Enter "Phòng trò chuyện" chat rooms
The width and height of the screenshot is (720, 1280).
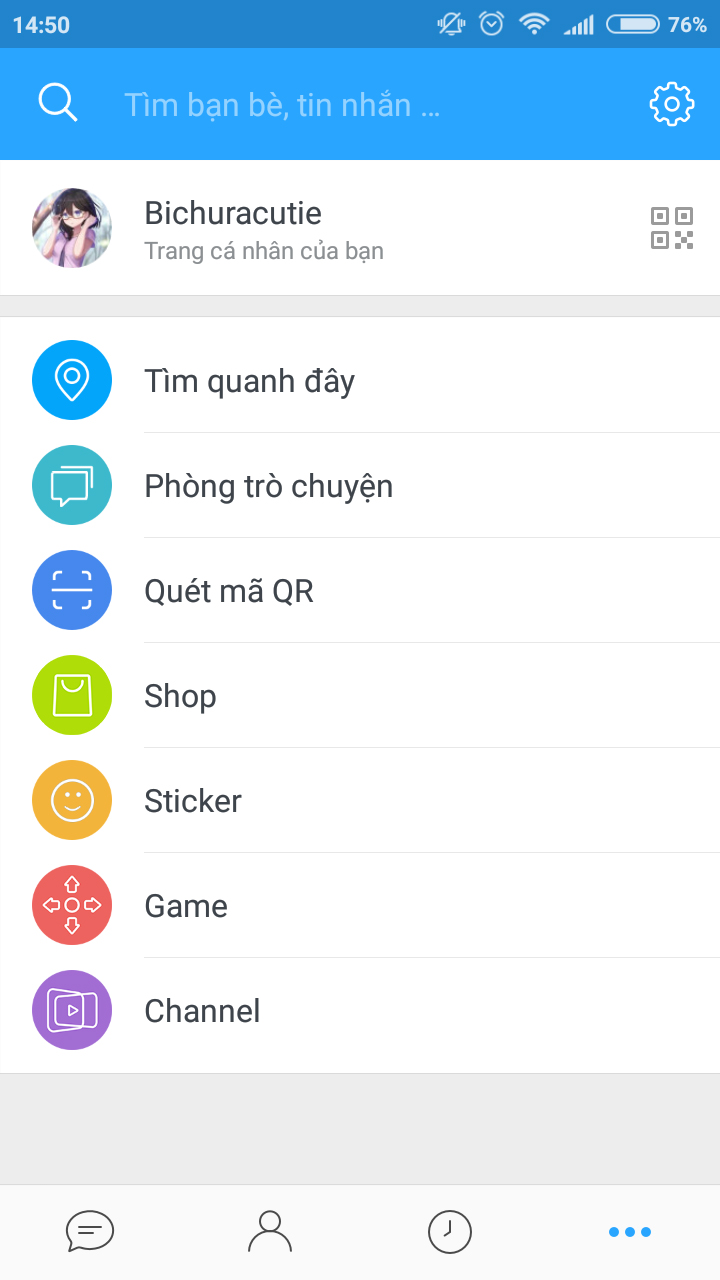268,486
